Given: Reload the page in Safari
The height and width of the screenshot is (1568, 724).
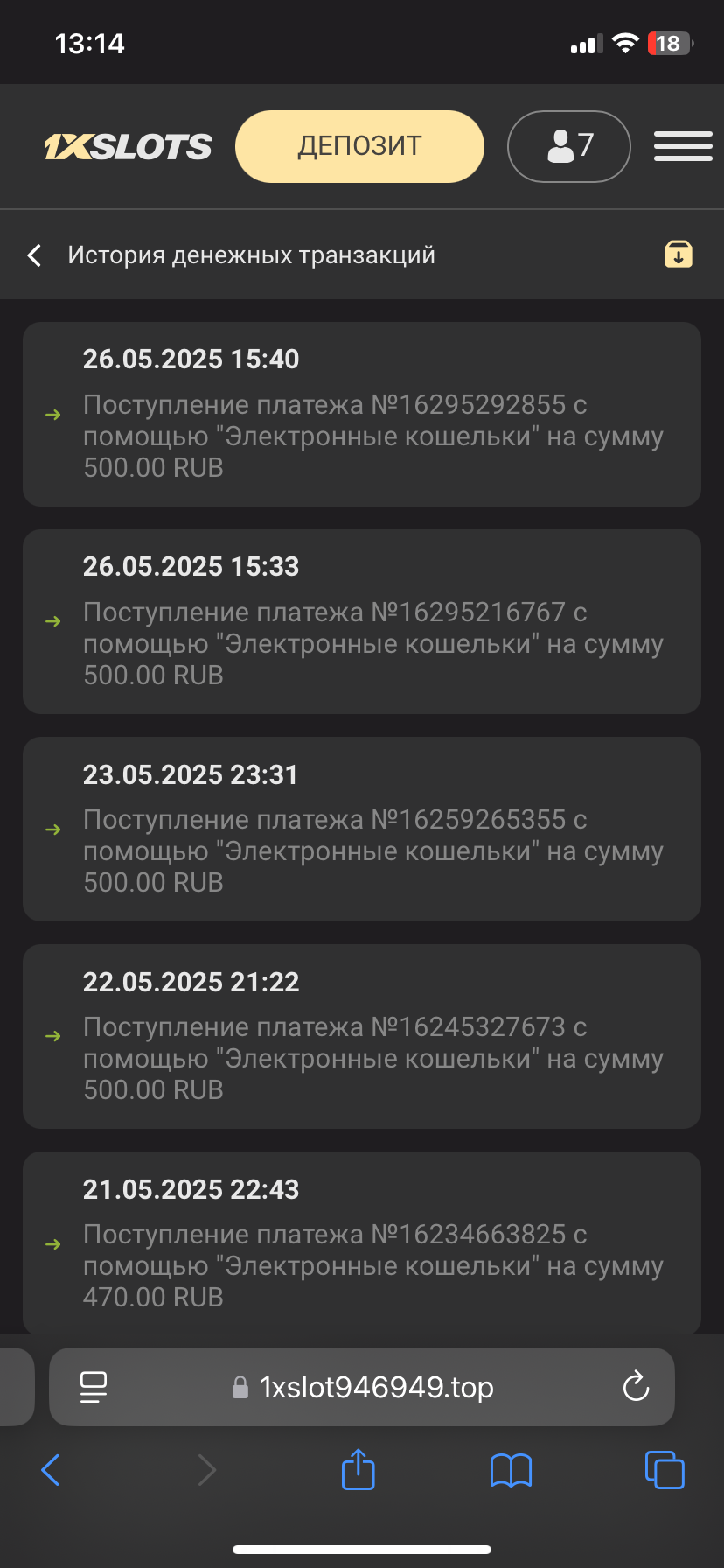Looking at the screenshot, I should click(636, 1387).
